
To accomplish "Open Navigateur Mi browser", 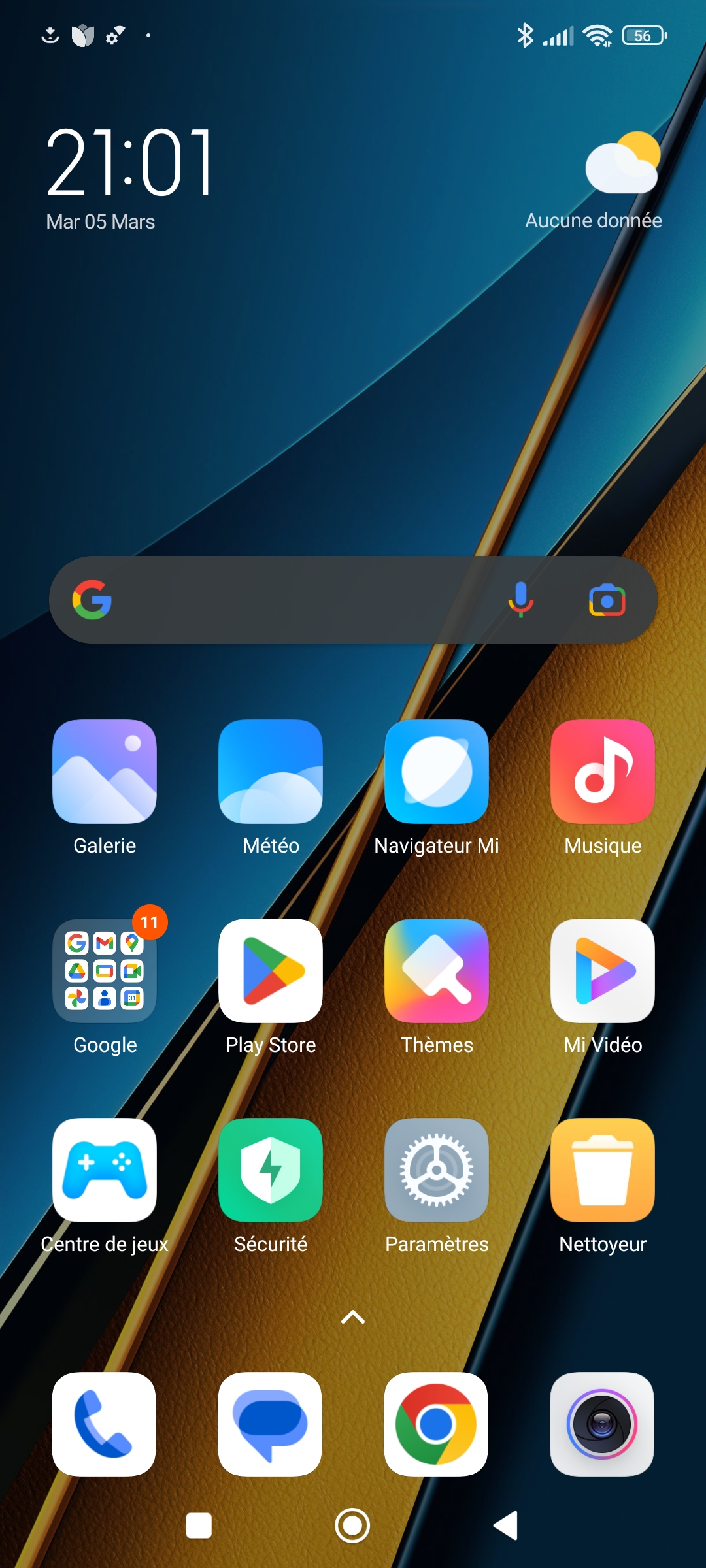I will pyautogui.click(x=437, y=772).
